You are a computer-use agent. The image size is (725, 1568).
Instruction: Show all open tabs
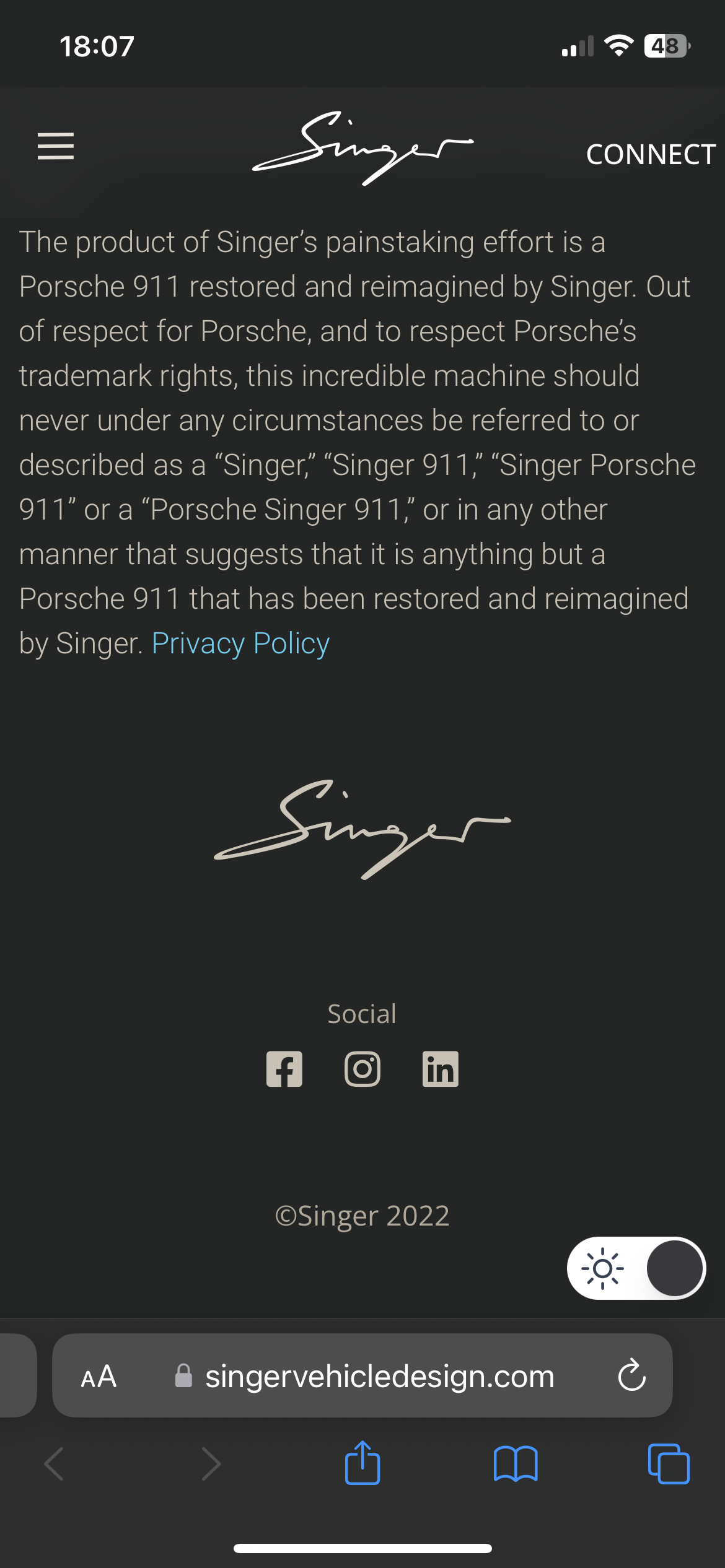coord(669,1464)
